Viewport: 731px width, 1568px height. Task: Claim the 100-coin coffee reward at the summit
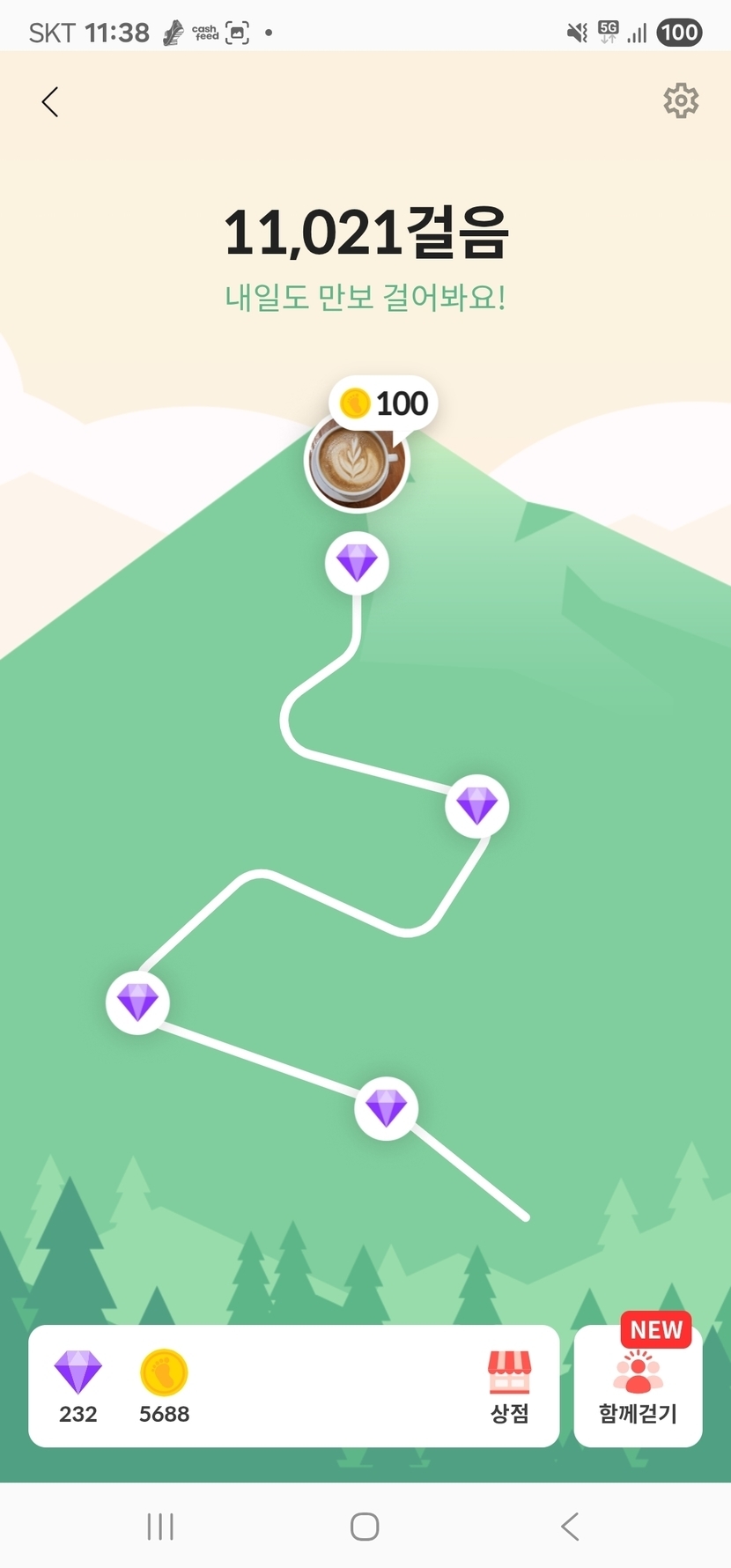357,461
